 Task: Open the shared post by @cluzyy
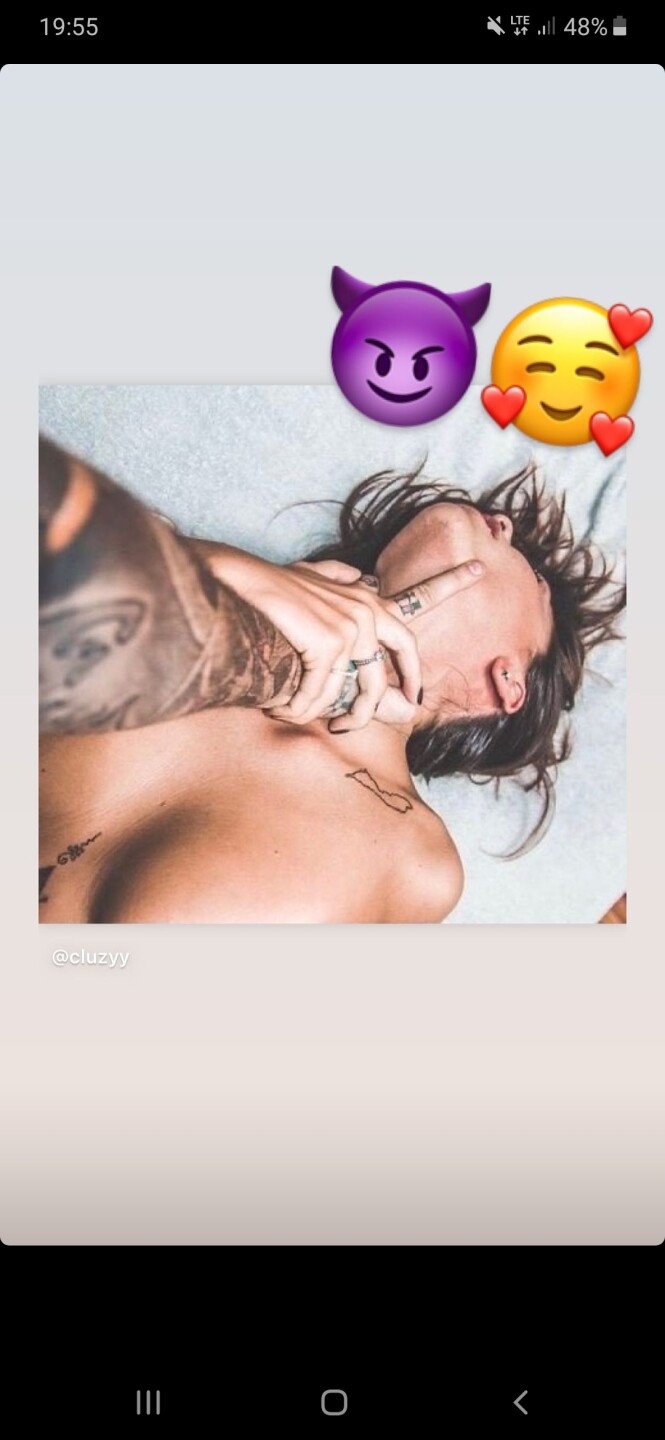click(x=332, y=655)
